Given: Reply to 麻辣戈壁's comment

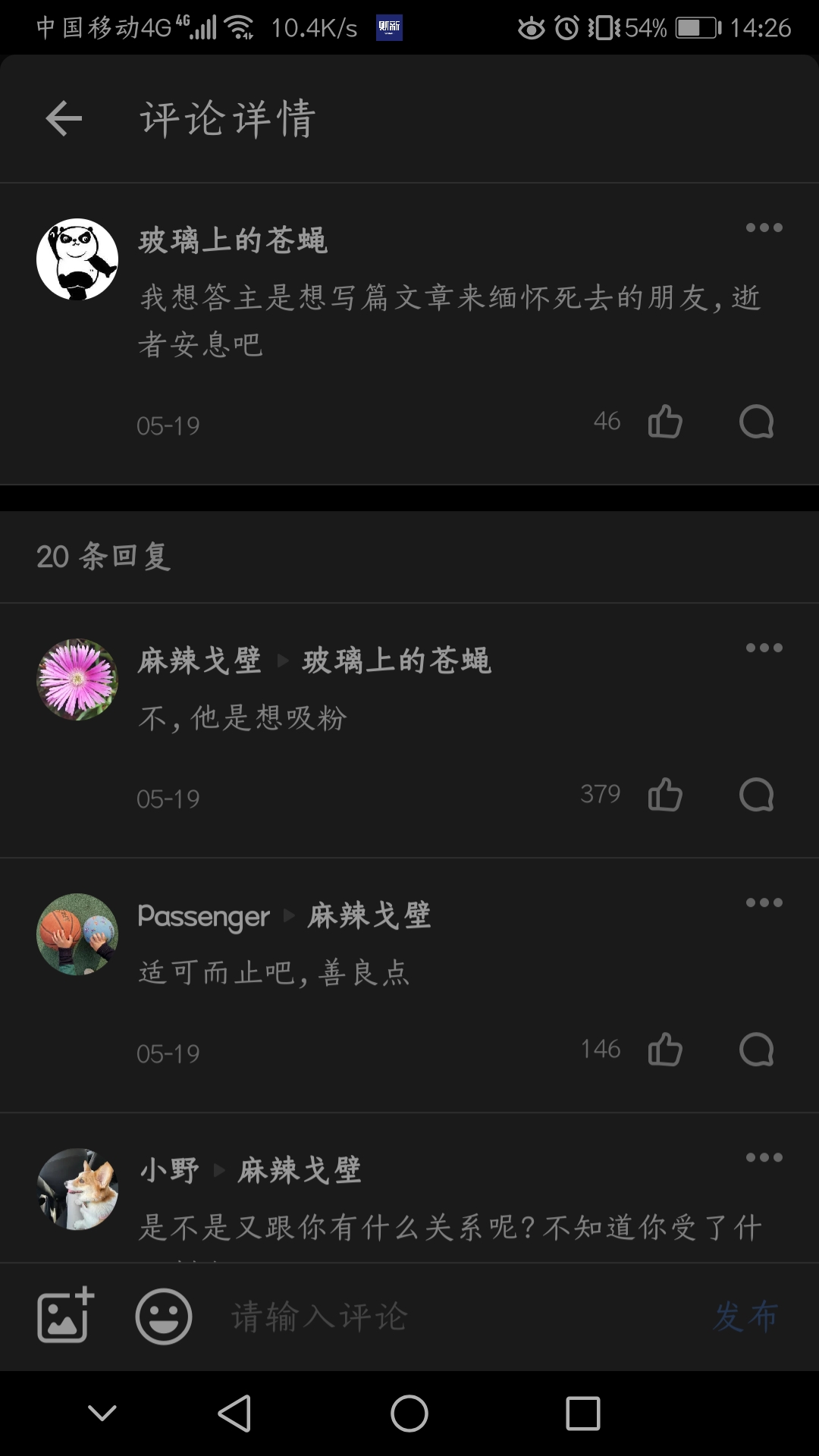Looking at the screenshot, I should click(756, 795).
